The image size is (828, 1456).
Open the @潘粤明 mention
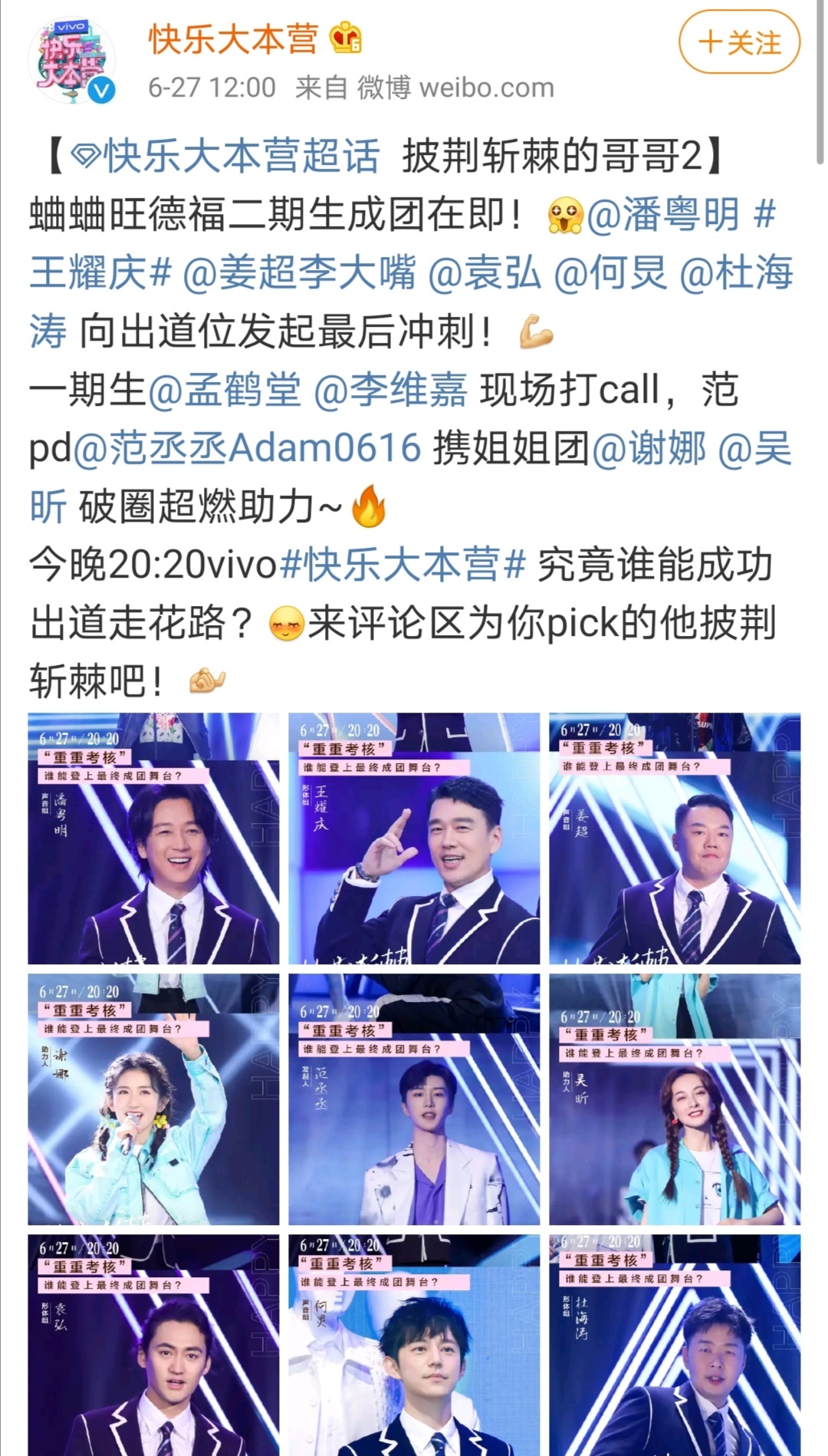pos(663,215)
